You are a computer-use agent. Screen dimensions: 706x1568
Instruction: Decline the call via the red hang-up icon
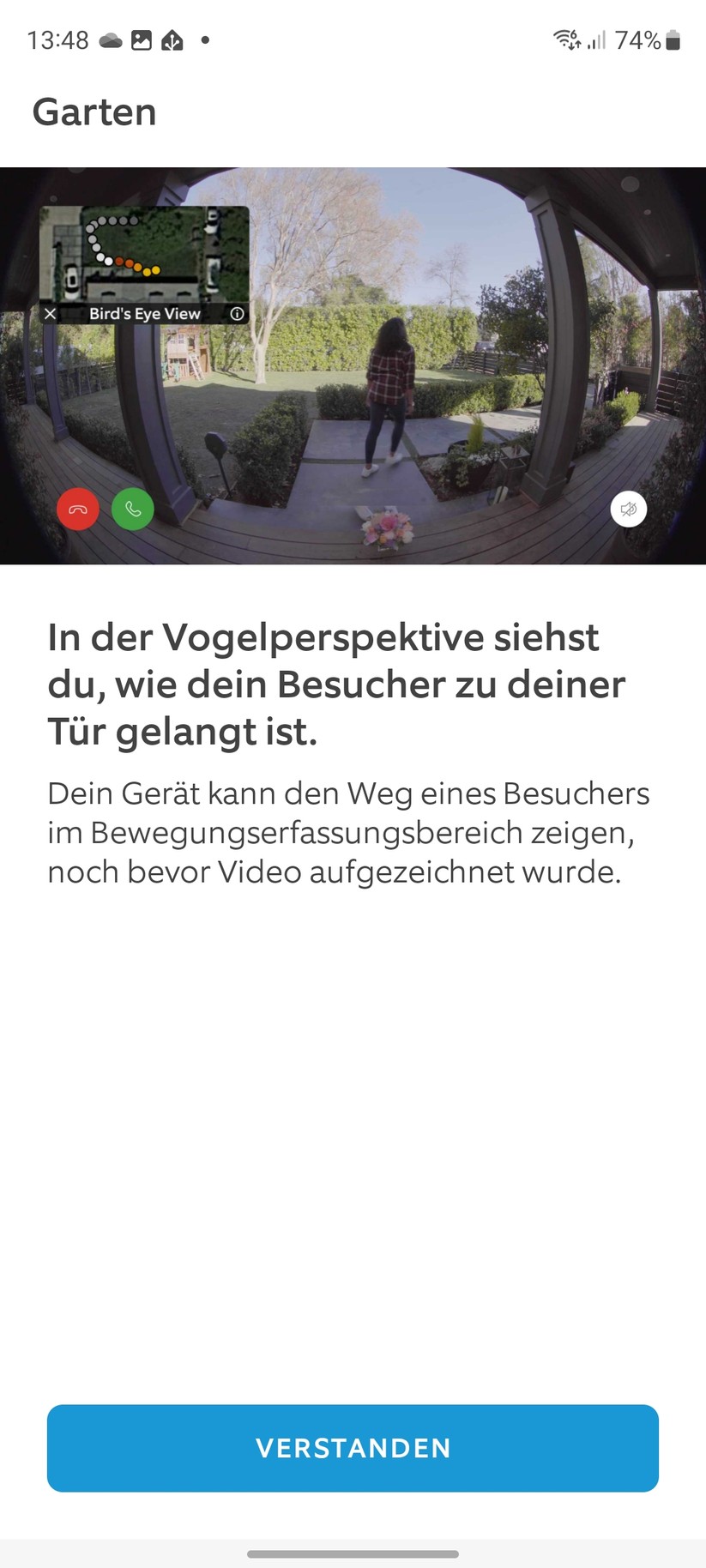pos(78,509)
